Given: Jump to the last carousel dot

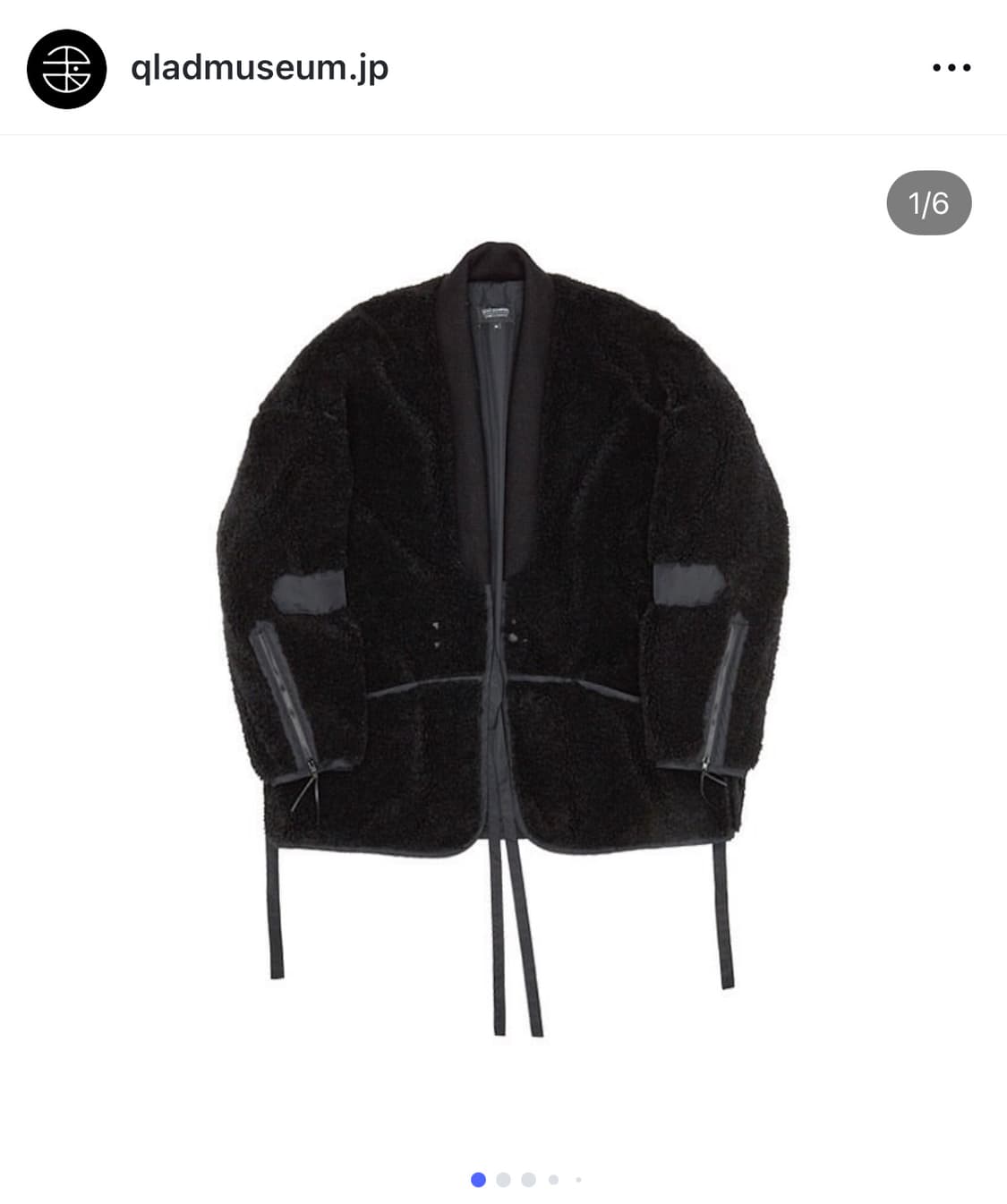Looking at the screenshot, I should point(578,1179).
